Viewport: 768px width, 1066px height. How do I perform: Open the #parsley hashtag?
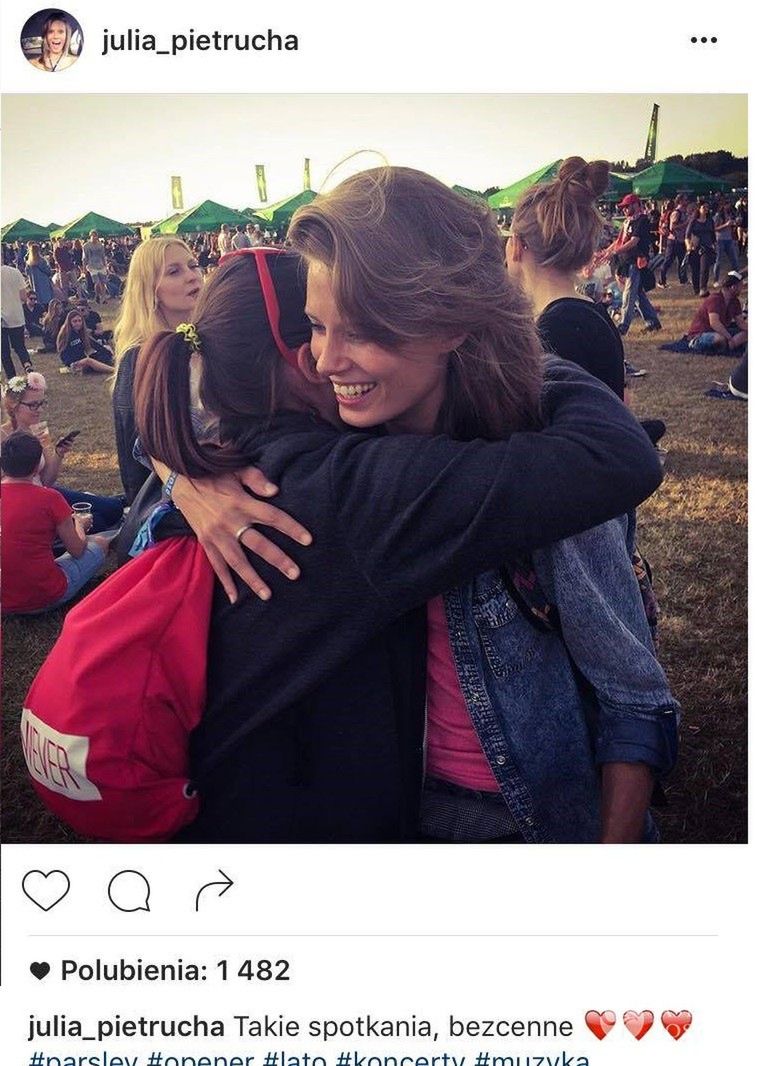tap(82, 1059)
